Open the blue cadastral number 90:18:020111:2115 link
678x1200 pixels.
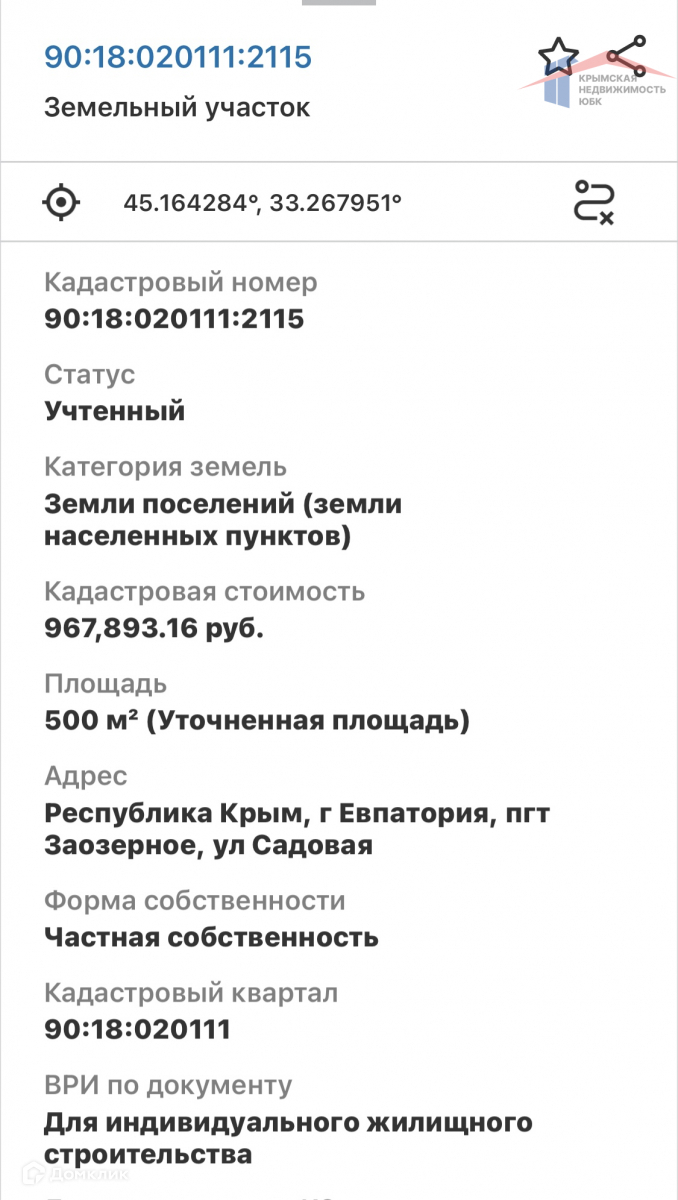click(178, 57)
